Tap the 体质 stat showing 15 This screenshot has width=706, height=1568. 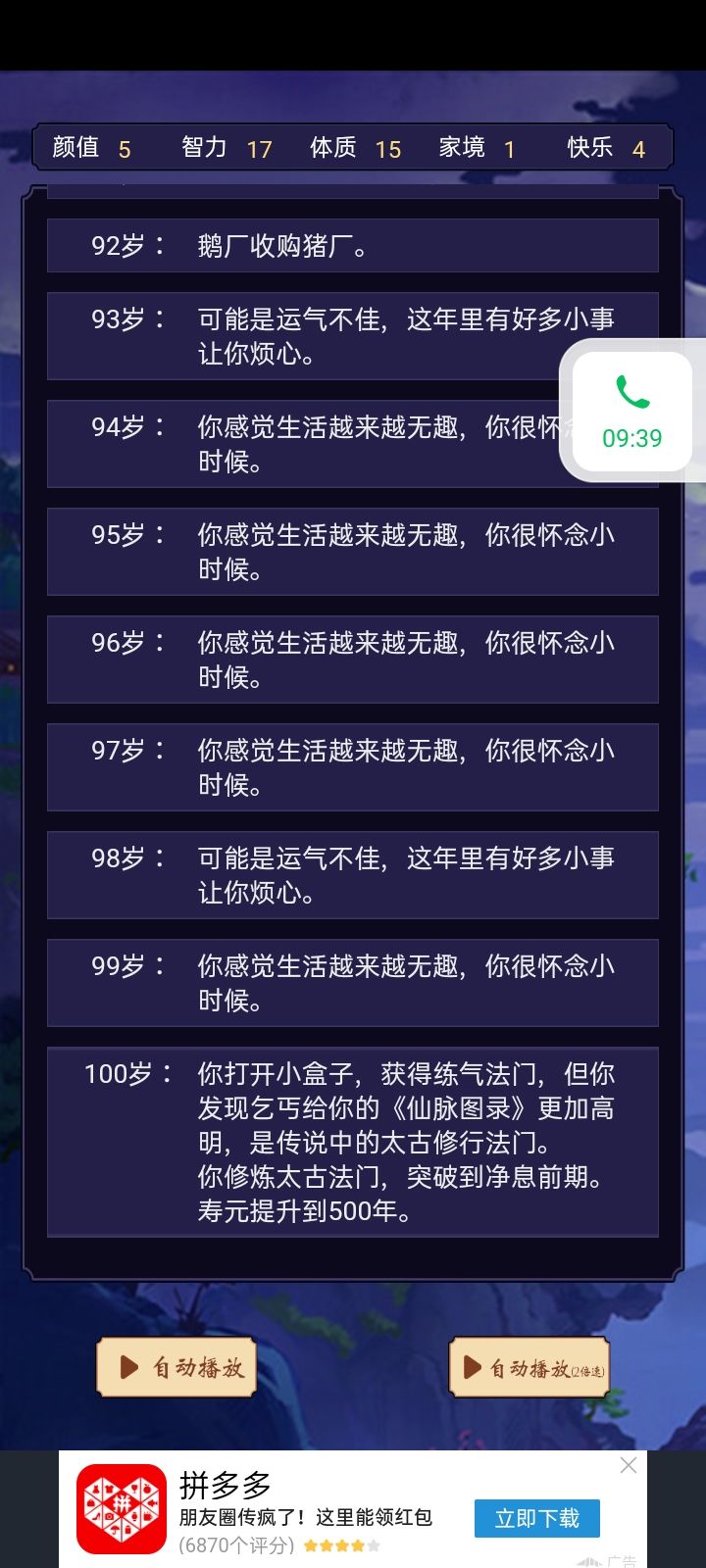point(354,148)
